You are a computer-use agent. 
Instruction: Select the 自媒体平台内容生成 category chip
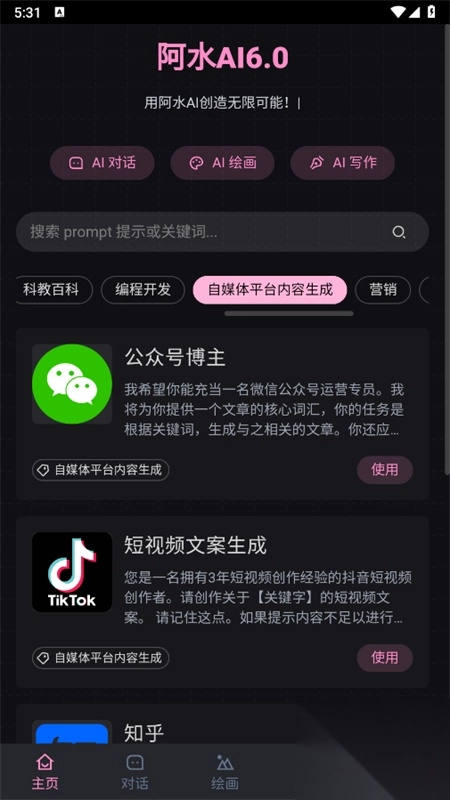(x=270, y=290)
